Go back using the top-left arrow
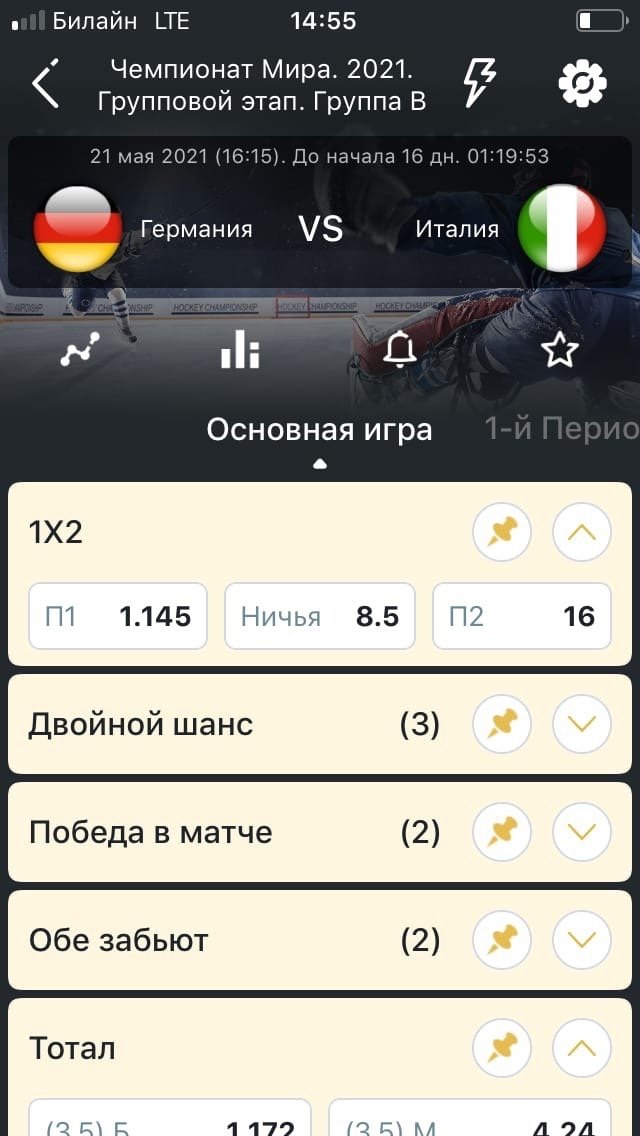 pos(46,84)
